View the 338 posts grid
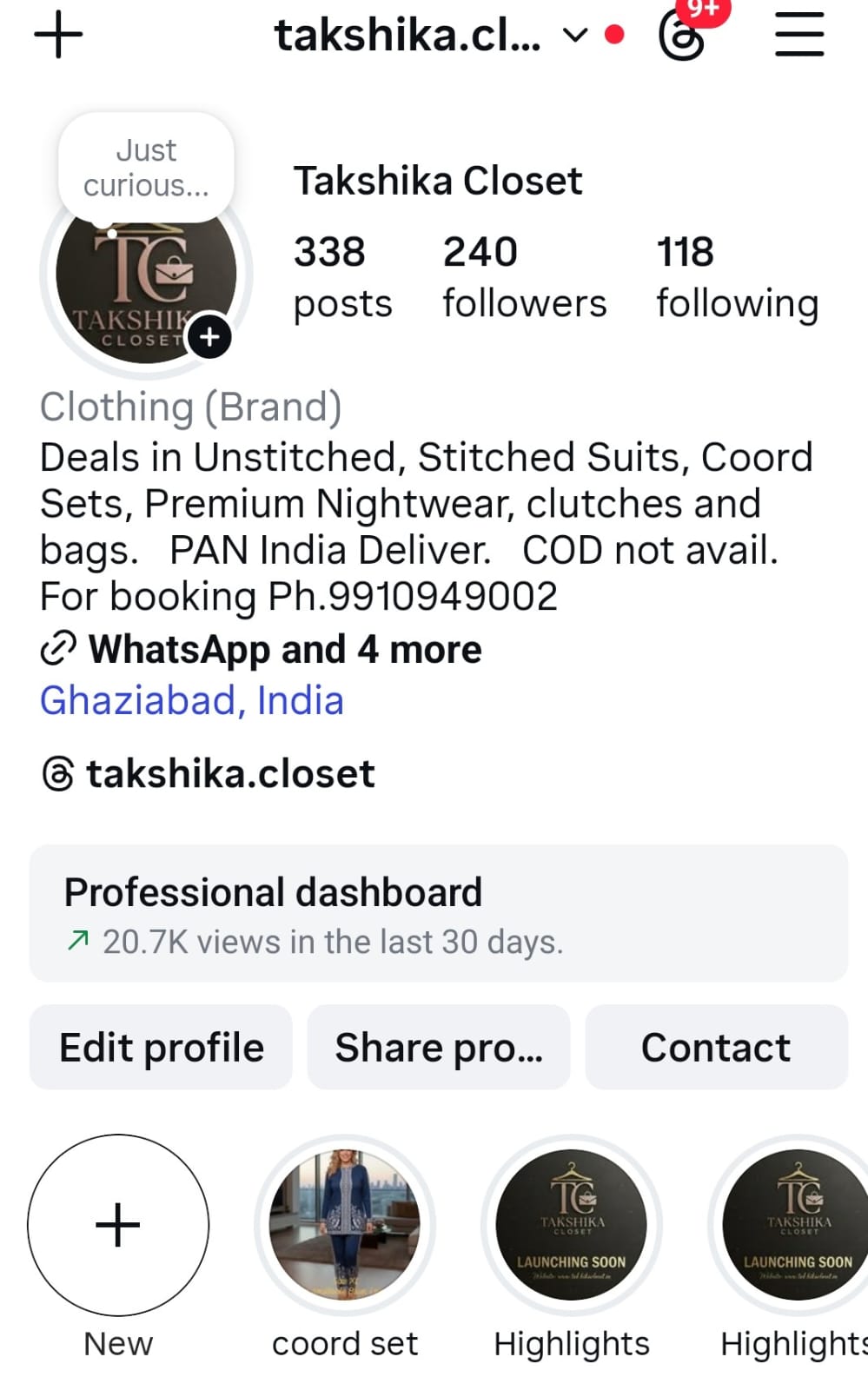 click(x=342, y=276)
